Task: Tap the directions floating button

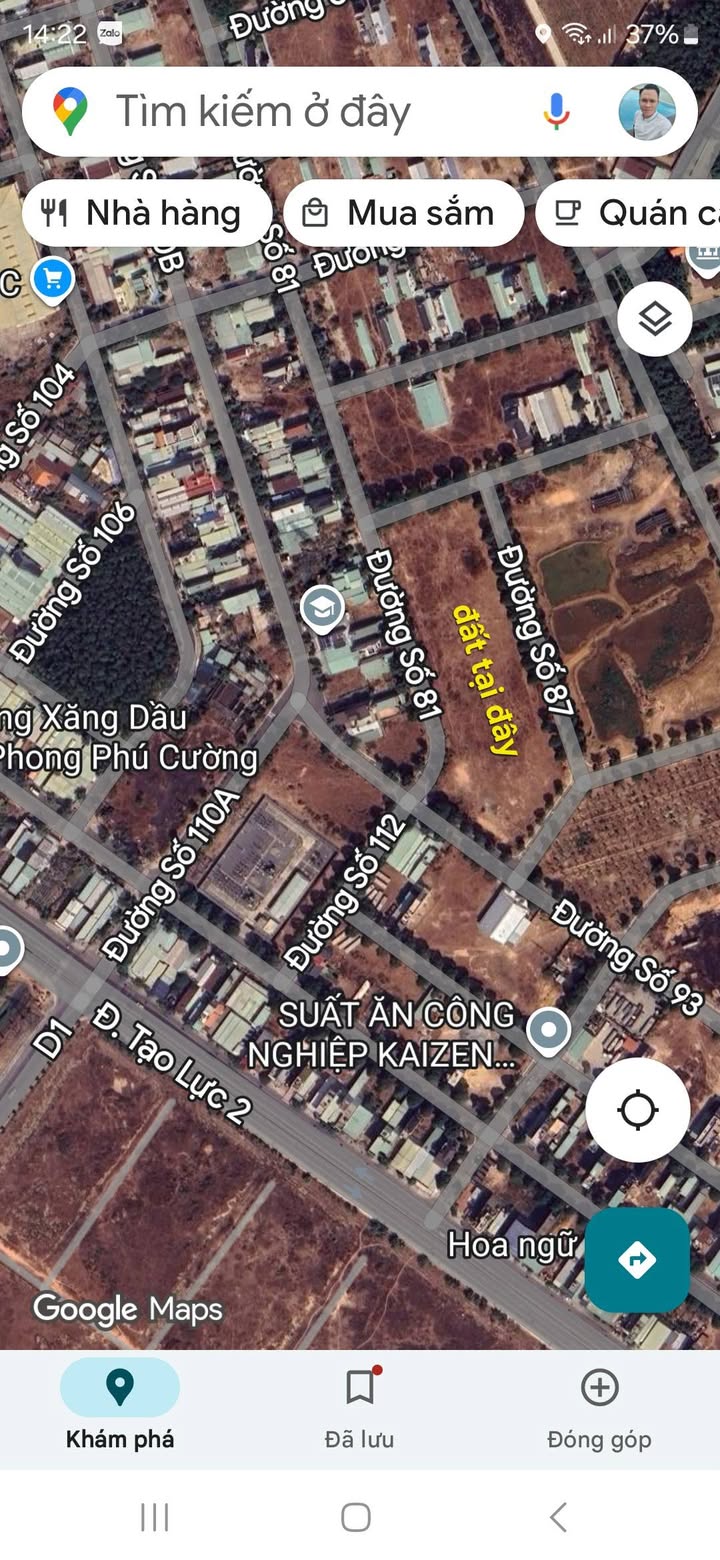Action: (x=638, y=1260)
